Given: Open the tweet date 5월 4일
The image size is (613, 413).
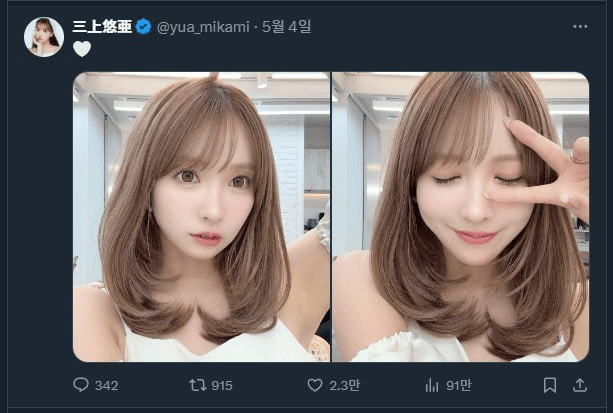Looking at the screenshot, I should [x=287, y=27].
